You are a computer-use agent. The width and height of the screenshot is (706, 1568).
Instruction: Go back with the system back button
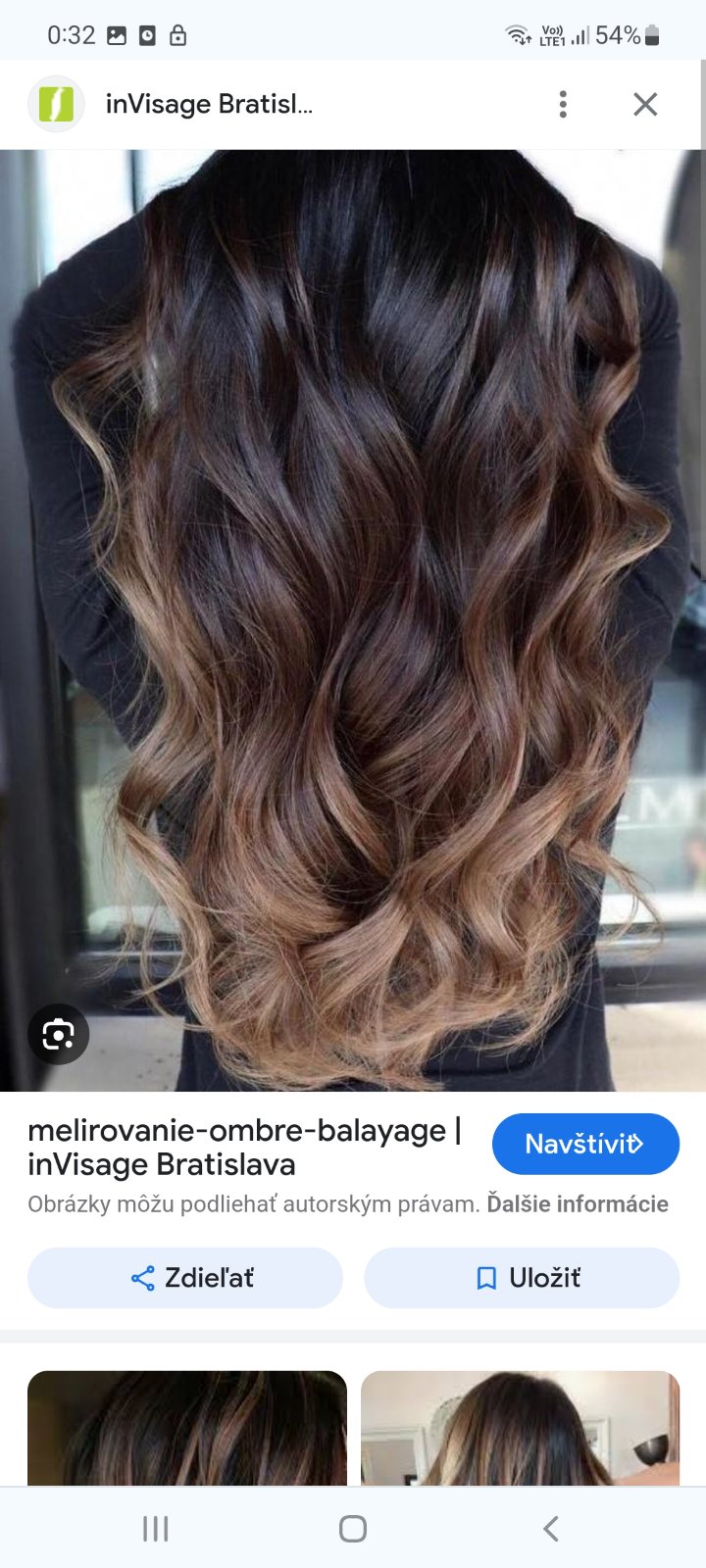pyautogui.click(x=551, y=1529)
